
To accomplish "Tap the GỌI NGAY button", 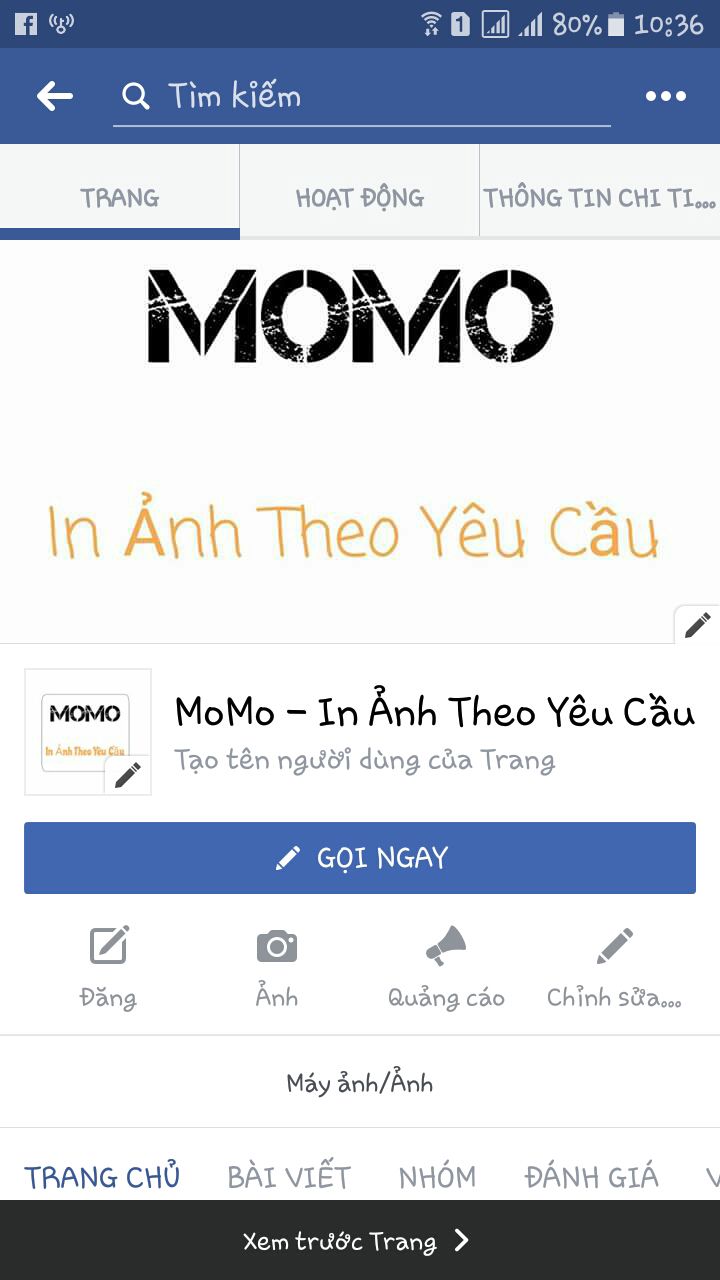I will coord(360,858).
